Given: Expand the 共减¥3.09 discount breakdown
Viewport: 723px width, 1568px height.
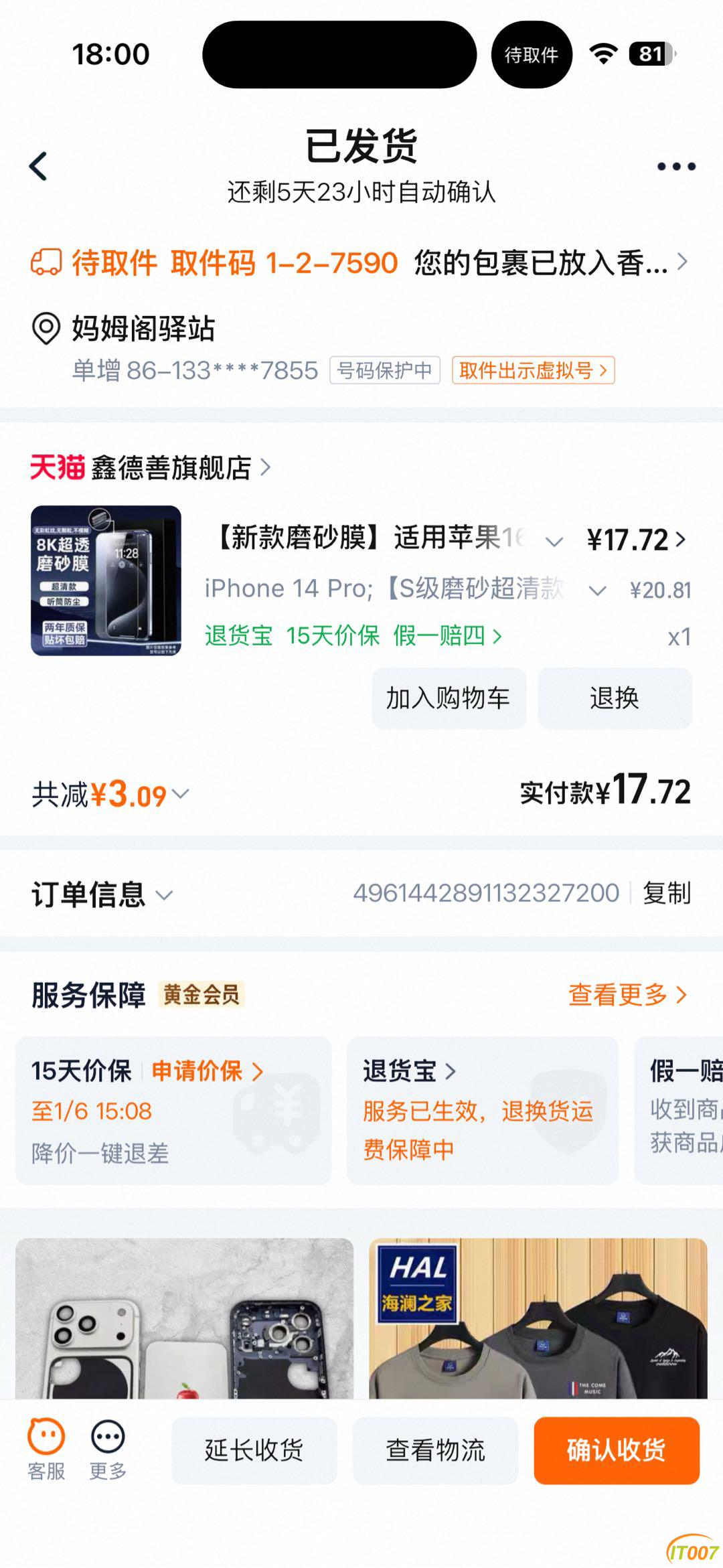Looking at the screenshot, I should point(110,795).
